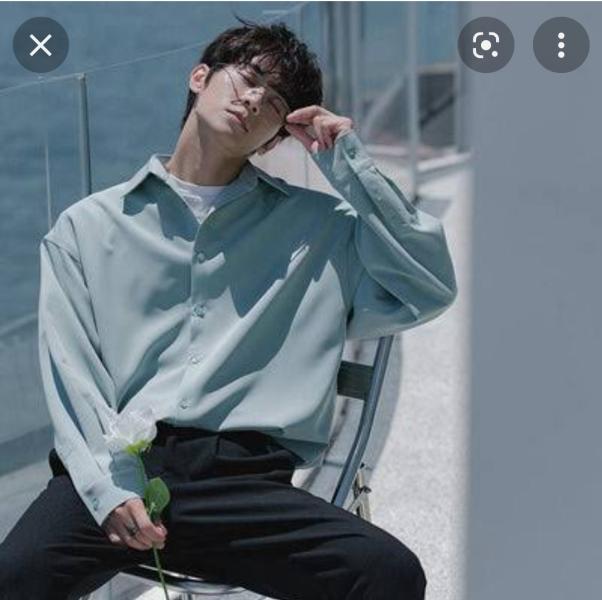Close the image viewer

click(41, 45)
